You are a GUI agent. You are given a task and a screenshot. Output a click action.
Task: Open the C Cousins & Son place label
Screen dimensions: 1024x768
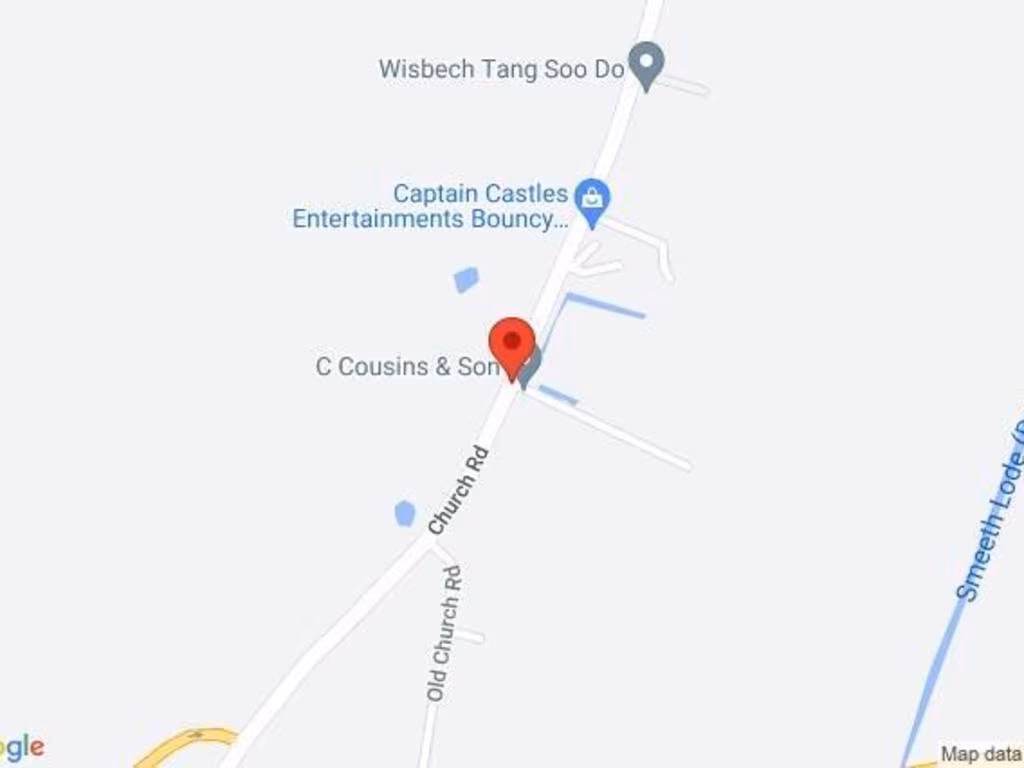406,367
